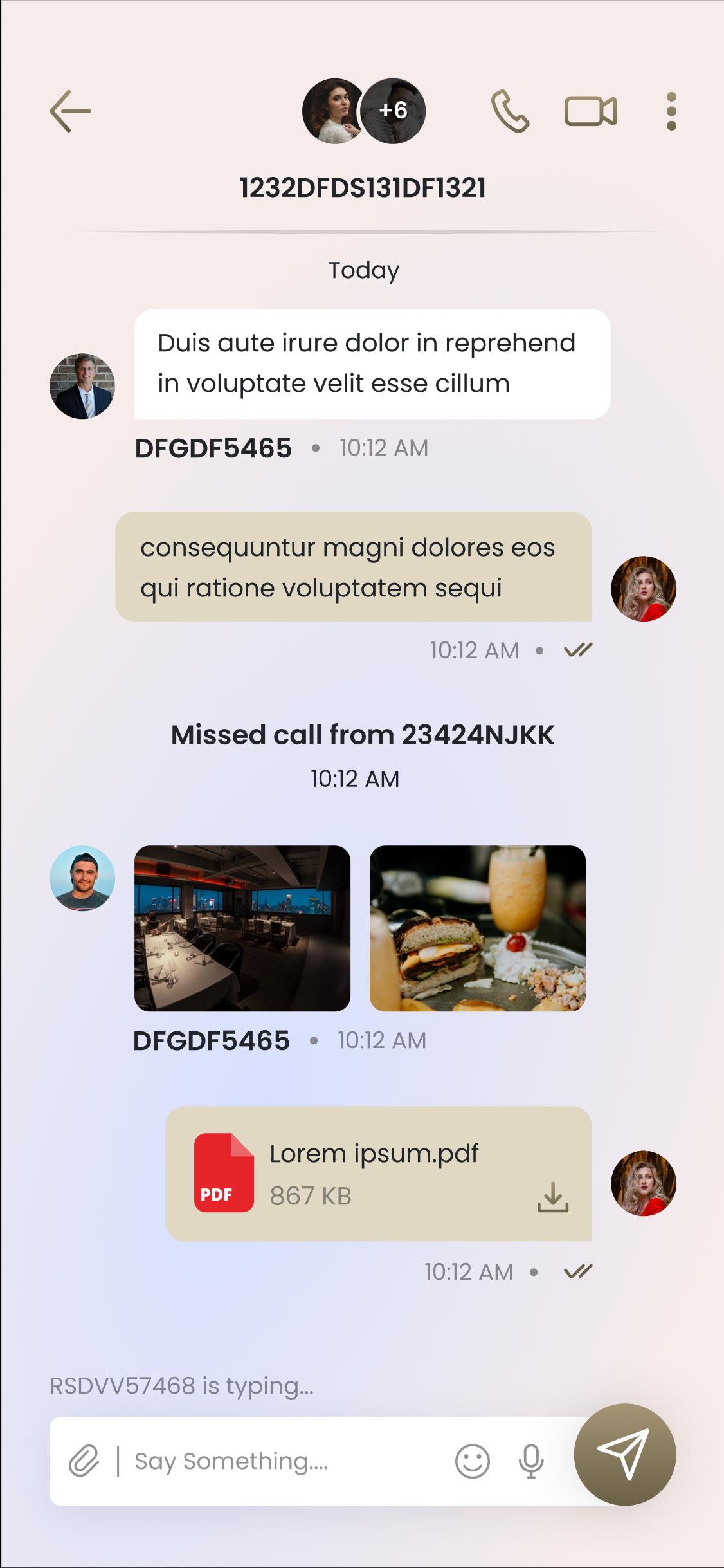724x1568 pixels.
Task: Tap the paperclip attachment icon
Action: click(84, 1461)
